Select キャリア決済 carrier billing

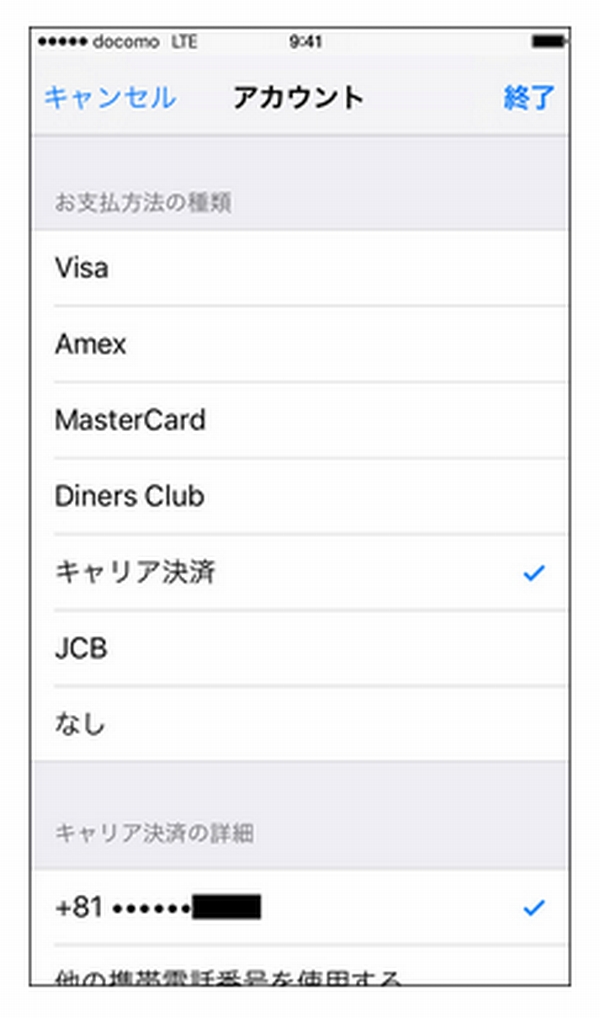click(x=299, y=572)
